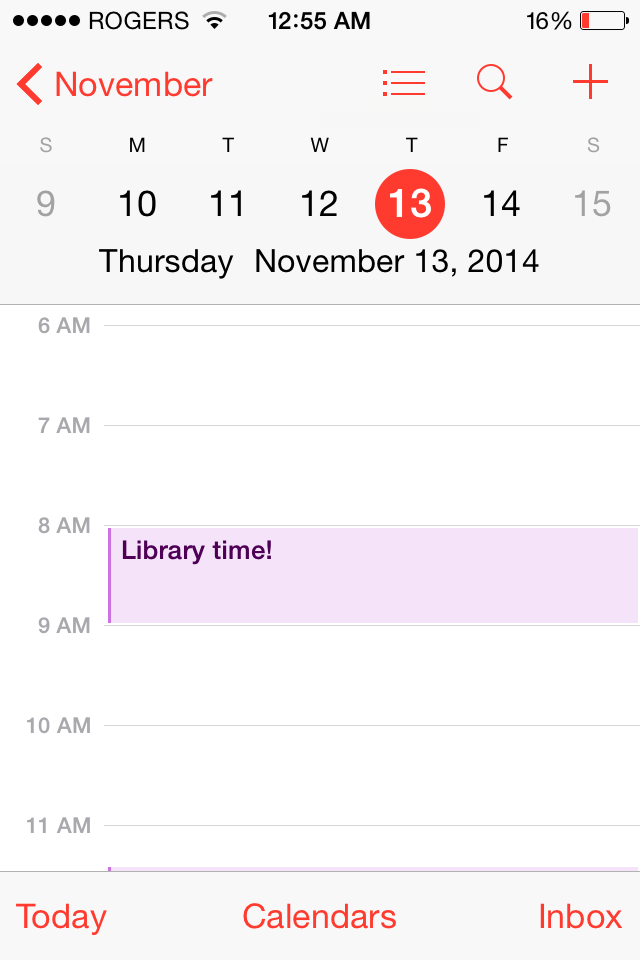Toggle the list view icon
This screenshot has width=640, height=960.
tap(404, 83)
